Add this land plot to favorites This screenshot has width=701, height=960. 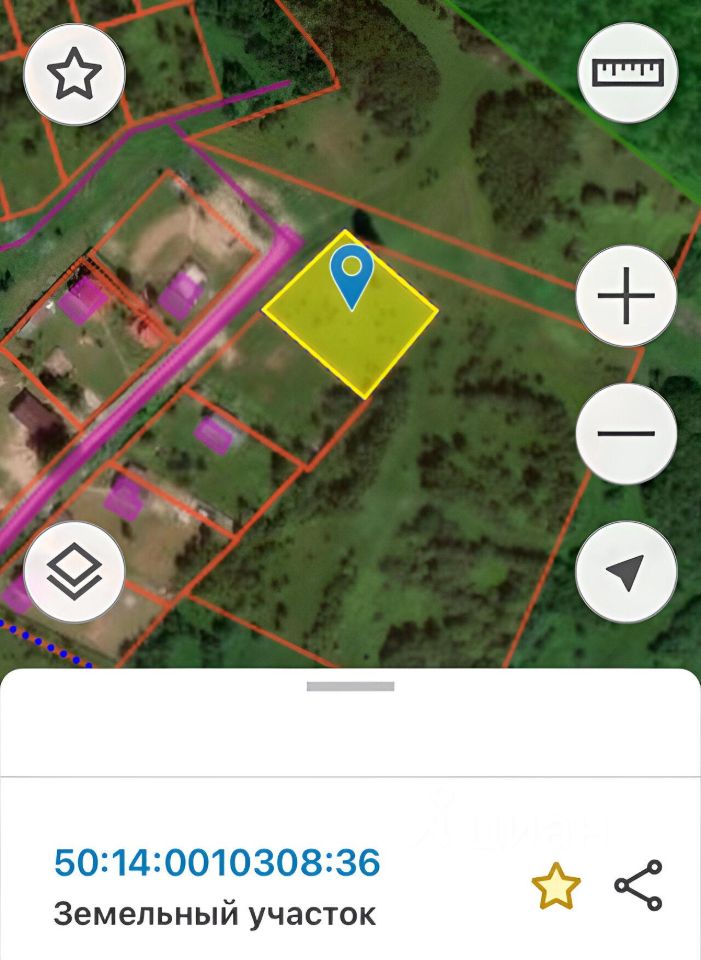(555, 887)
